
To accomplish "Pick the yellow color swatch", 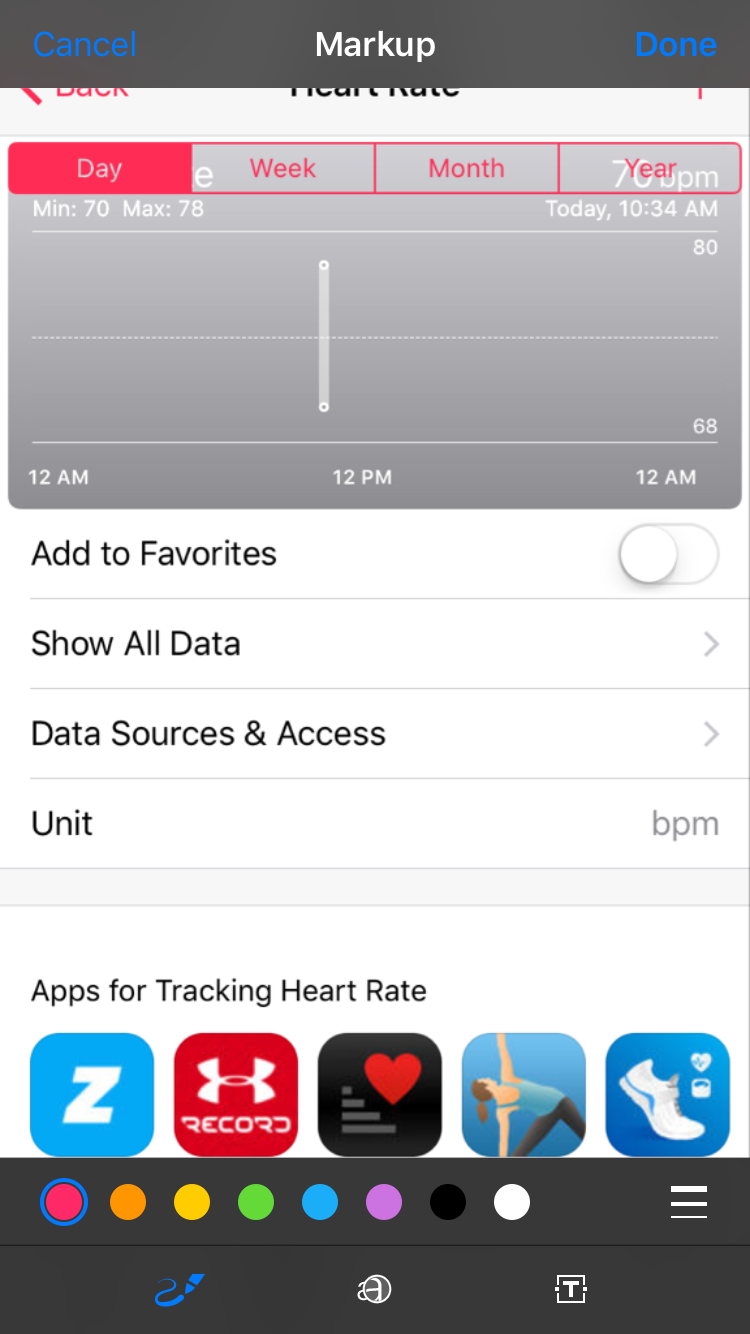I will coord(192,1202).
